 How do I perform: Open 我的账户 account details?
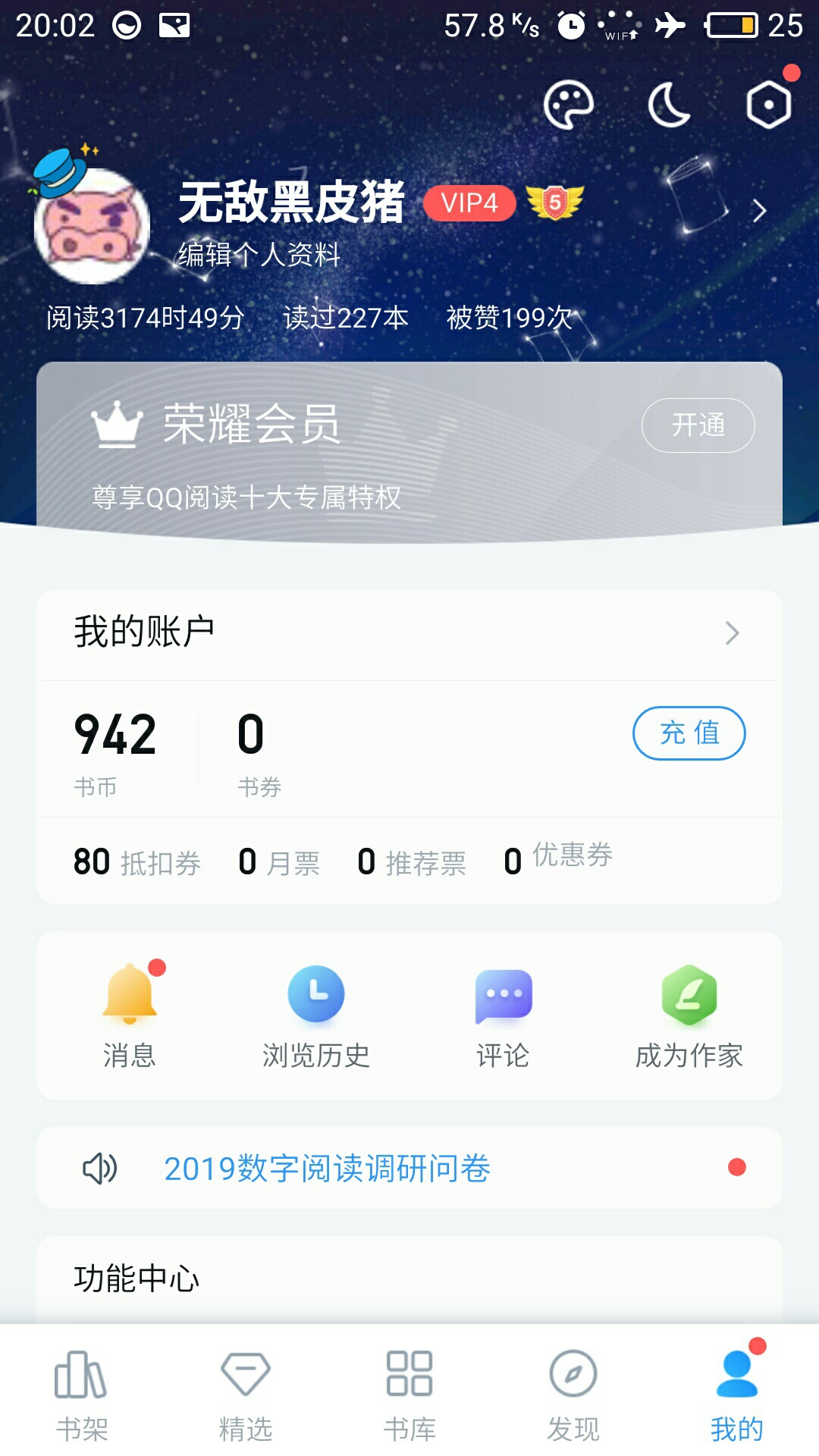409,632
